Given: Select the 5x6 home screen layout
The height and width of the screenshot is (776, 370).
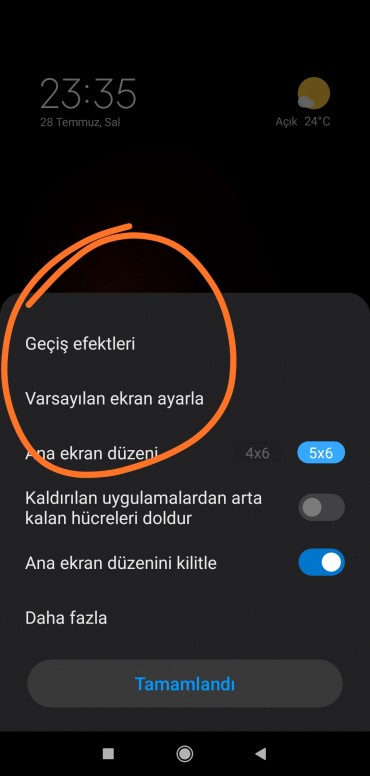Looking at the screenshot, I should coord(321,452).
